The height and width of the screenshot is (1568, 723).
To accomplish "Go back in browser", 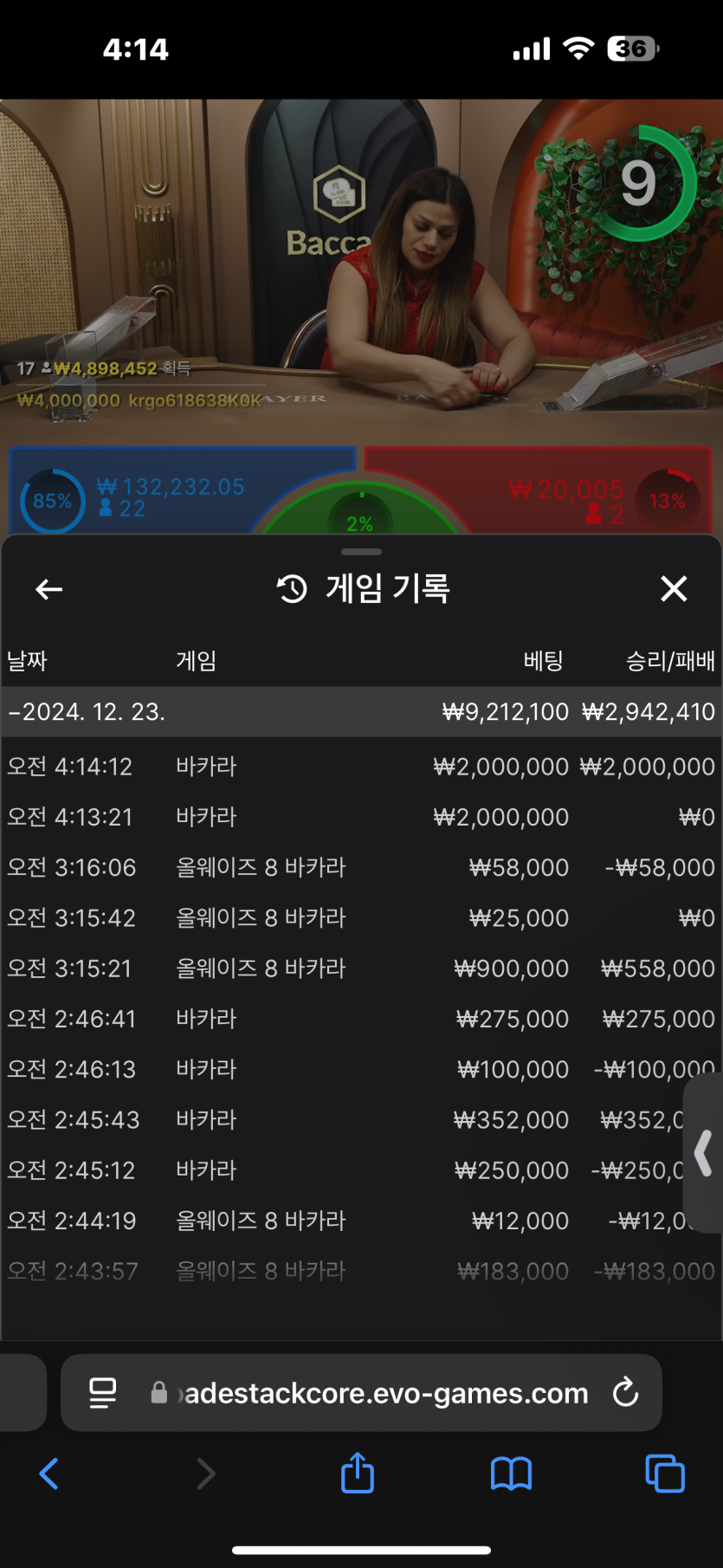I will pyautogui.click(x=49, y=1474).
